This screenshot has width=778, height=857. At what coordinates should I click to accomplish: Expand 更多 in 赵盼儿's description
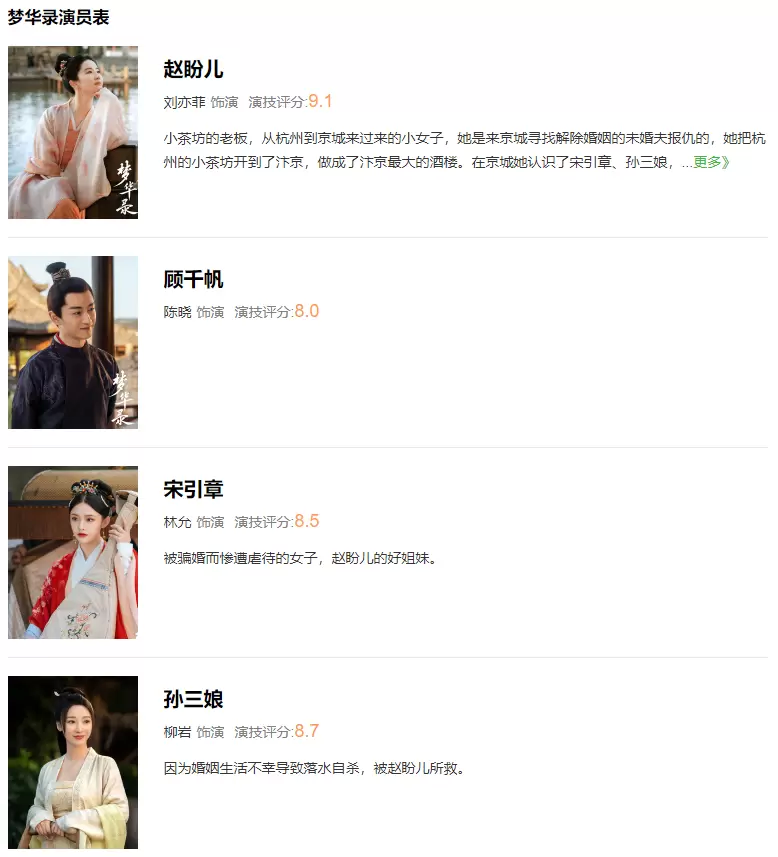coord(711,162)
